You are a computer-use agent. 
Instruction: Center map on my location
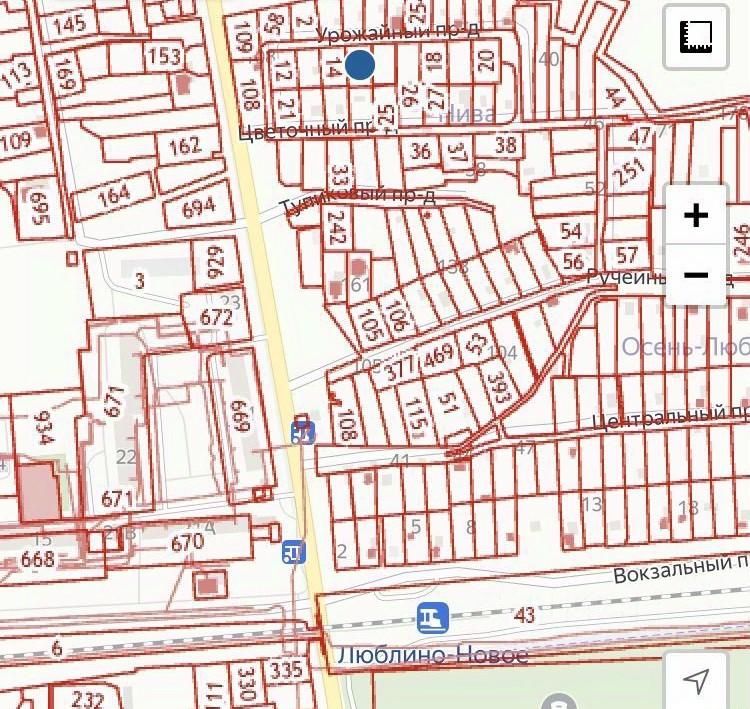point(697,681)
